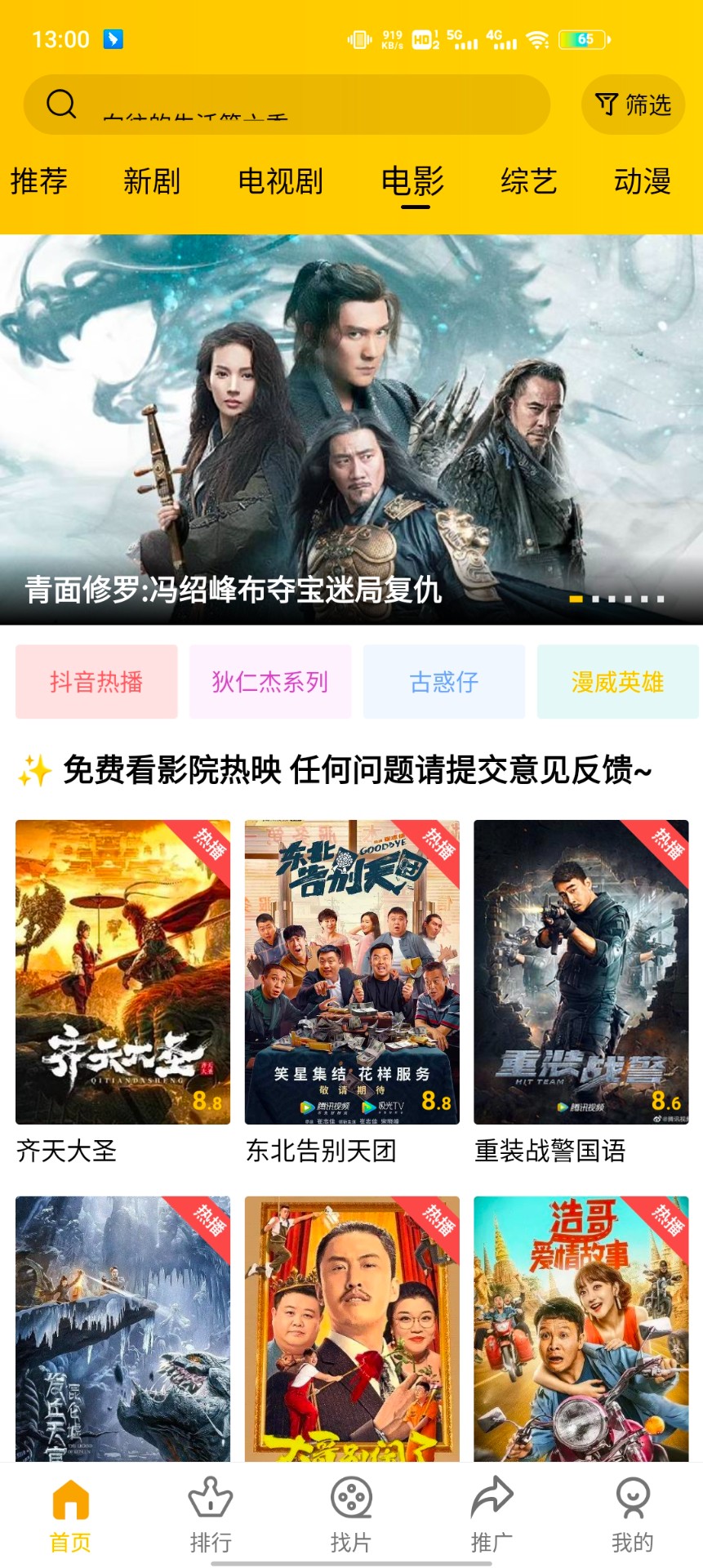Open the 东北告别天团 movie title

coord(321,1153)
